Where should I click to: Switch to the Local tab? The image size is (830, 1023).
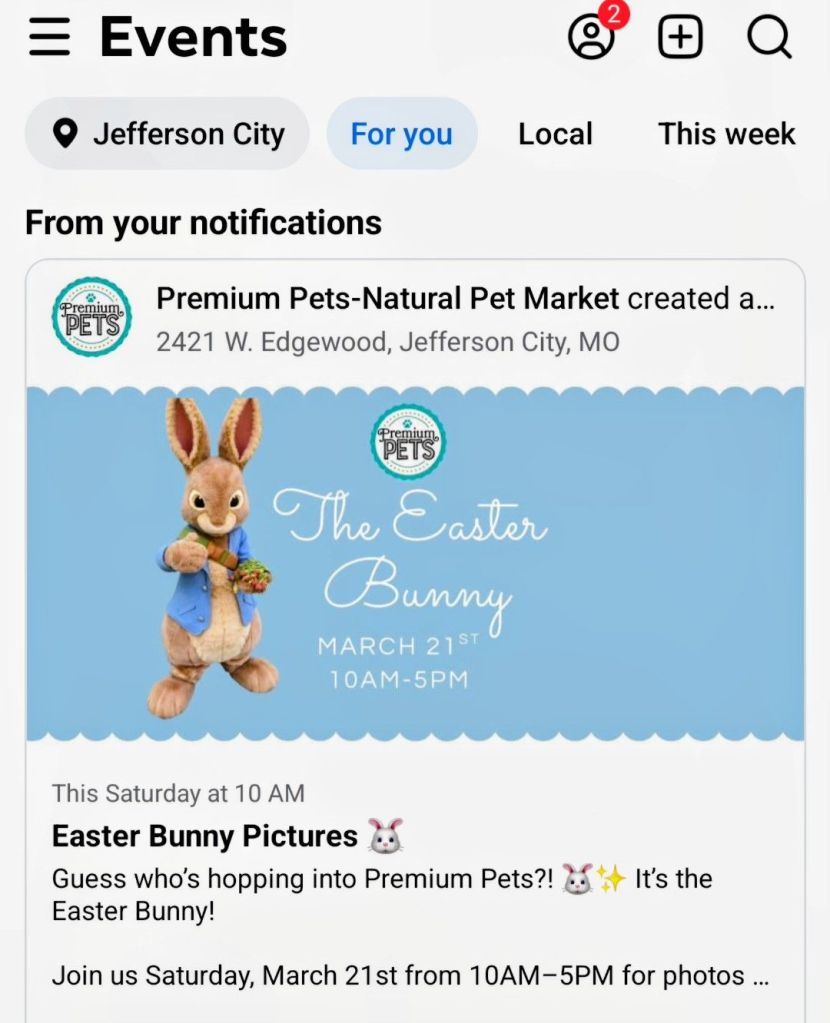(555, 134)
